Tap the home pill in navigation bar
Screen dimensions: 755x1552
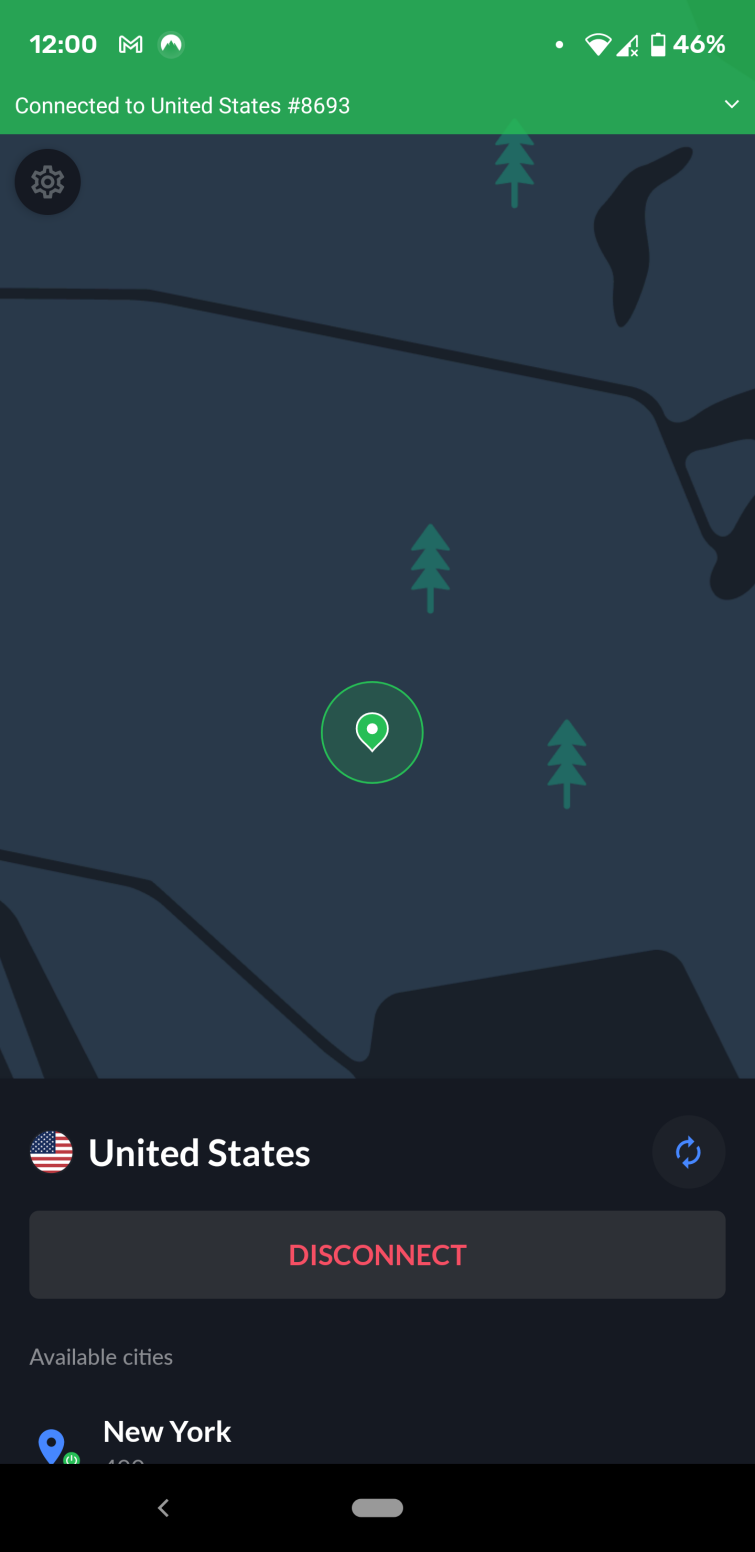tap(378, 1508)
